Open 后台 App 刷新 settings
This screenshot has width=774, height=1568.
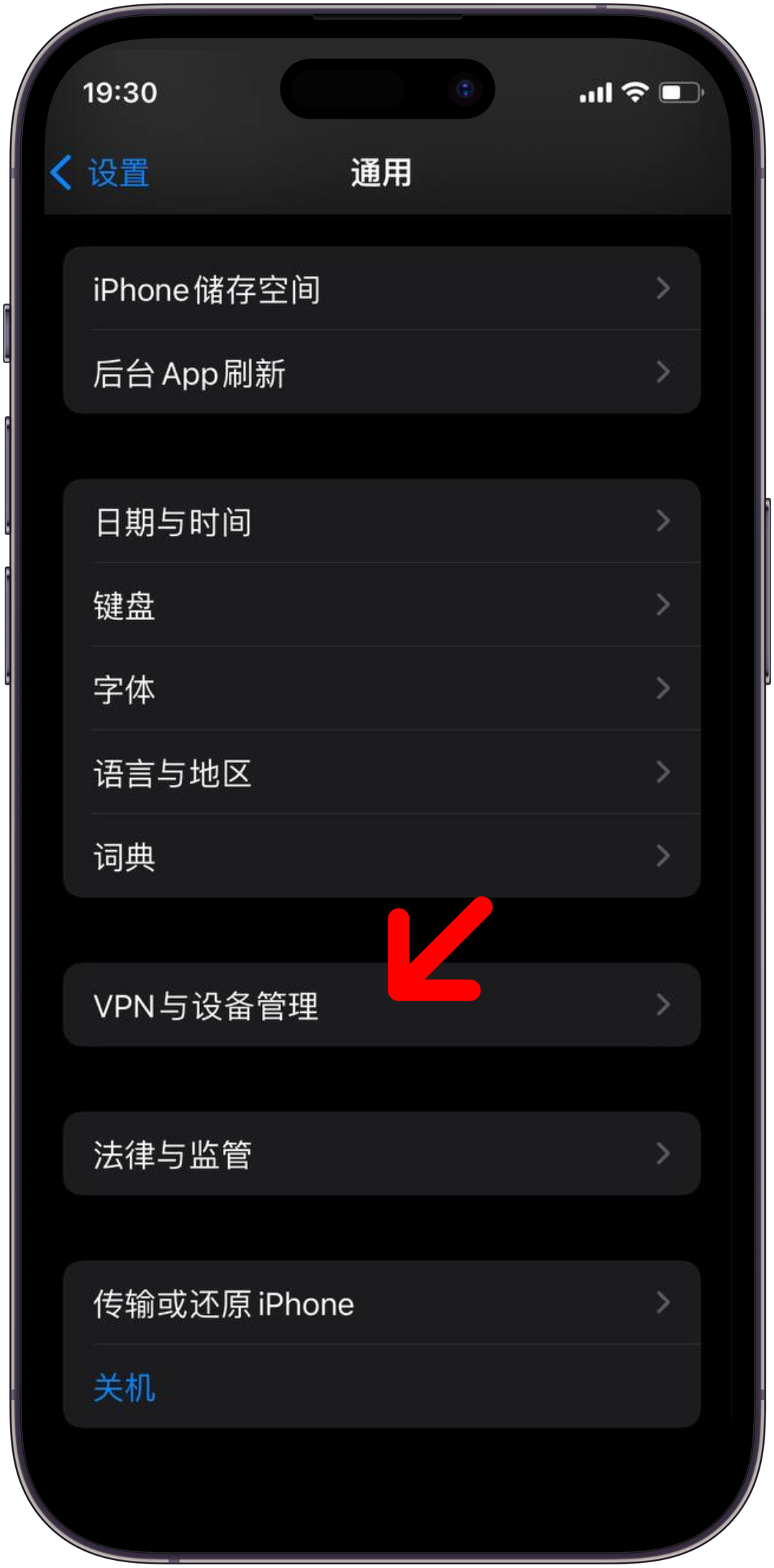pyautogui.click(x=381, y=373)
